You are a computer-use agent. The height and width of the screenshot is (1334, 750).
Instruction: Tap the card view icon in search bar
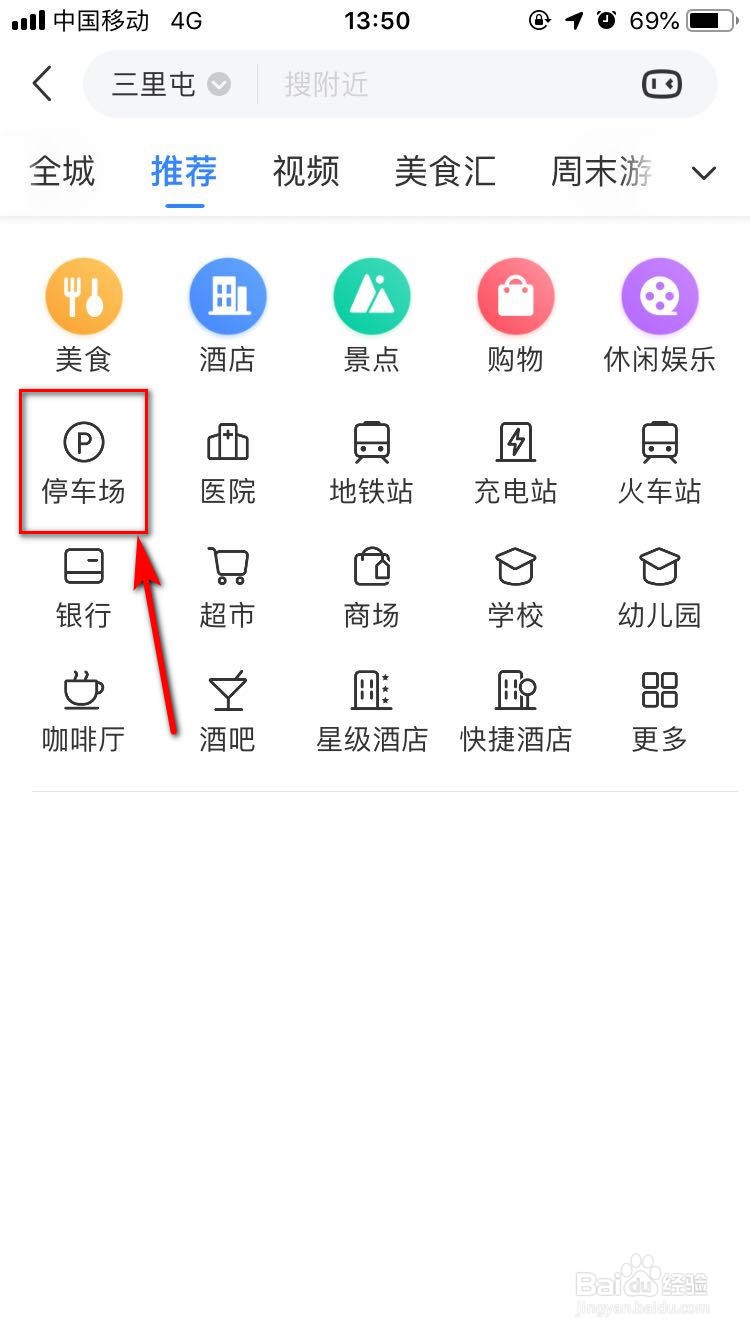click(x=663, y=84)
